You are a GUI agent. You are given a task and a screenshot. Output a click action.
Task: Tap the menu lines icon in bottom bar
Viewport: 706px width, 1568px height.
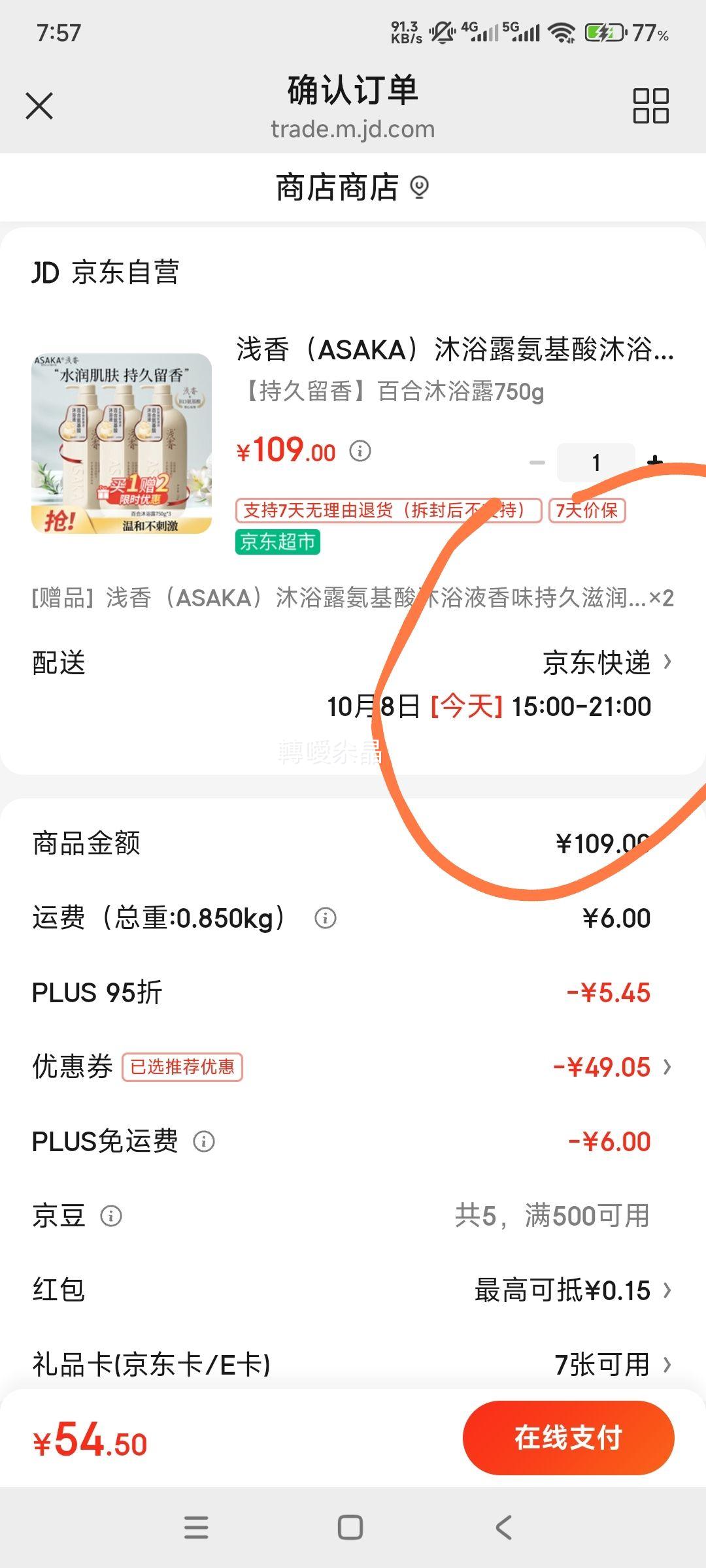click(x=196, y=1529)
